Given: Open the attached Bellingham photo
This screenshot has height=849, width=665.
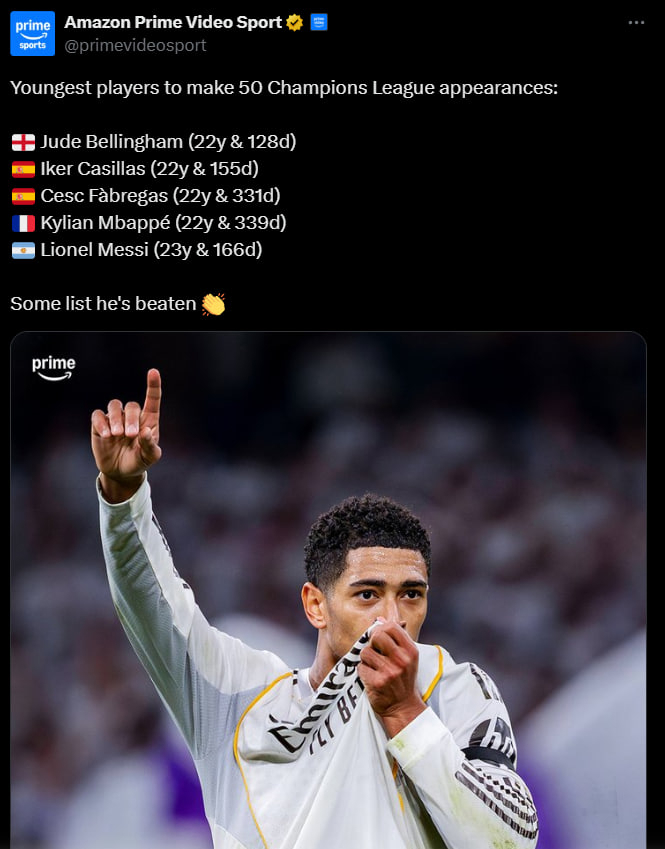Looking at the screenshot, I should [x=328, y=590].
